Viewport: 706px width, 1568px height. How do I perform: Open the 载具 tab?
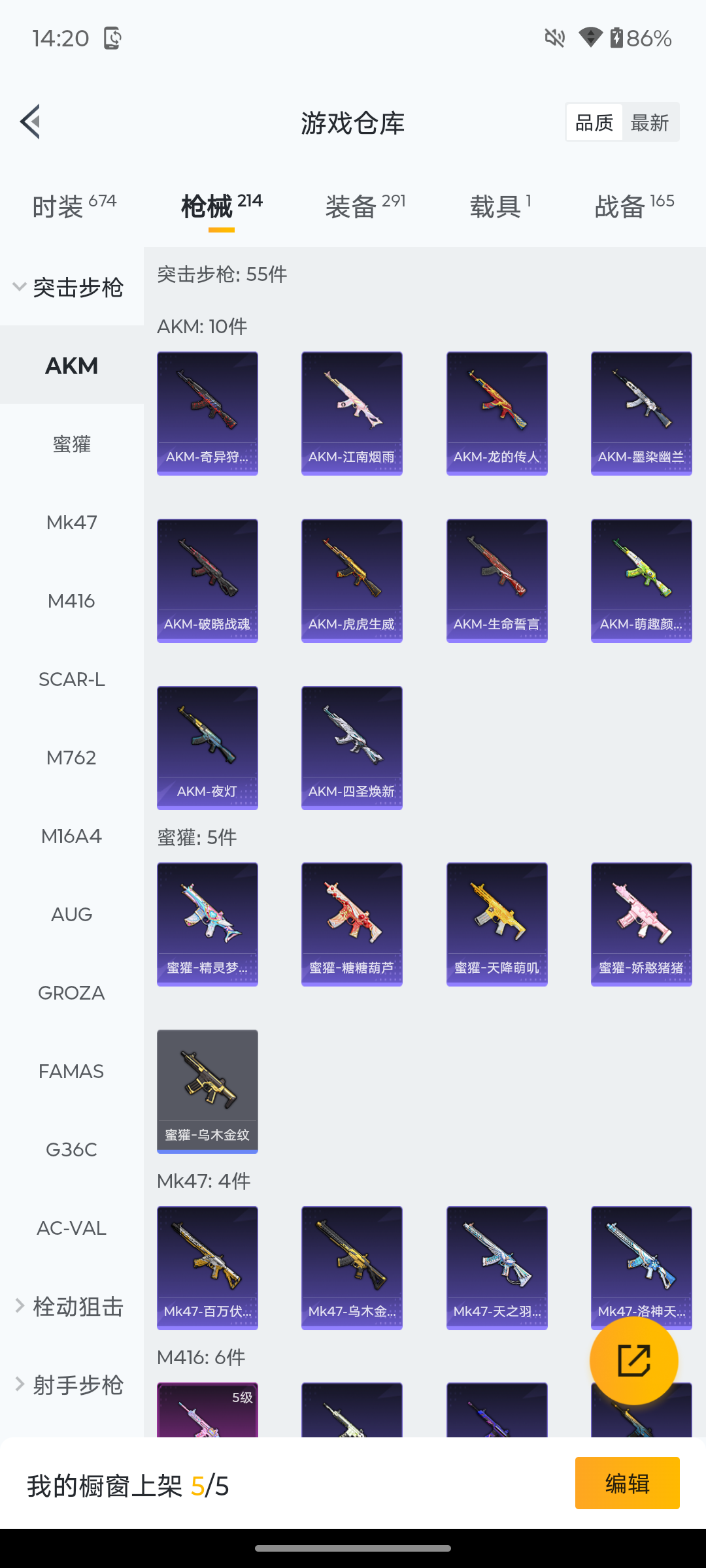[500, 206]
